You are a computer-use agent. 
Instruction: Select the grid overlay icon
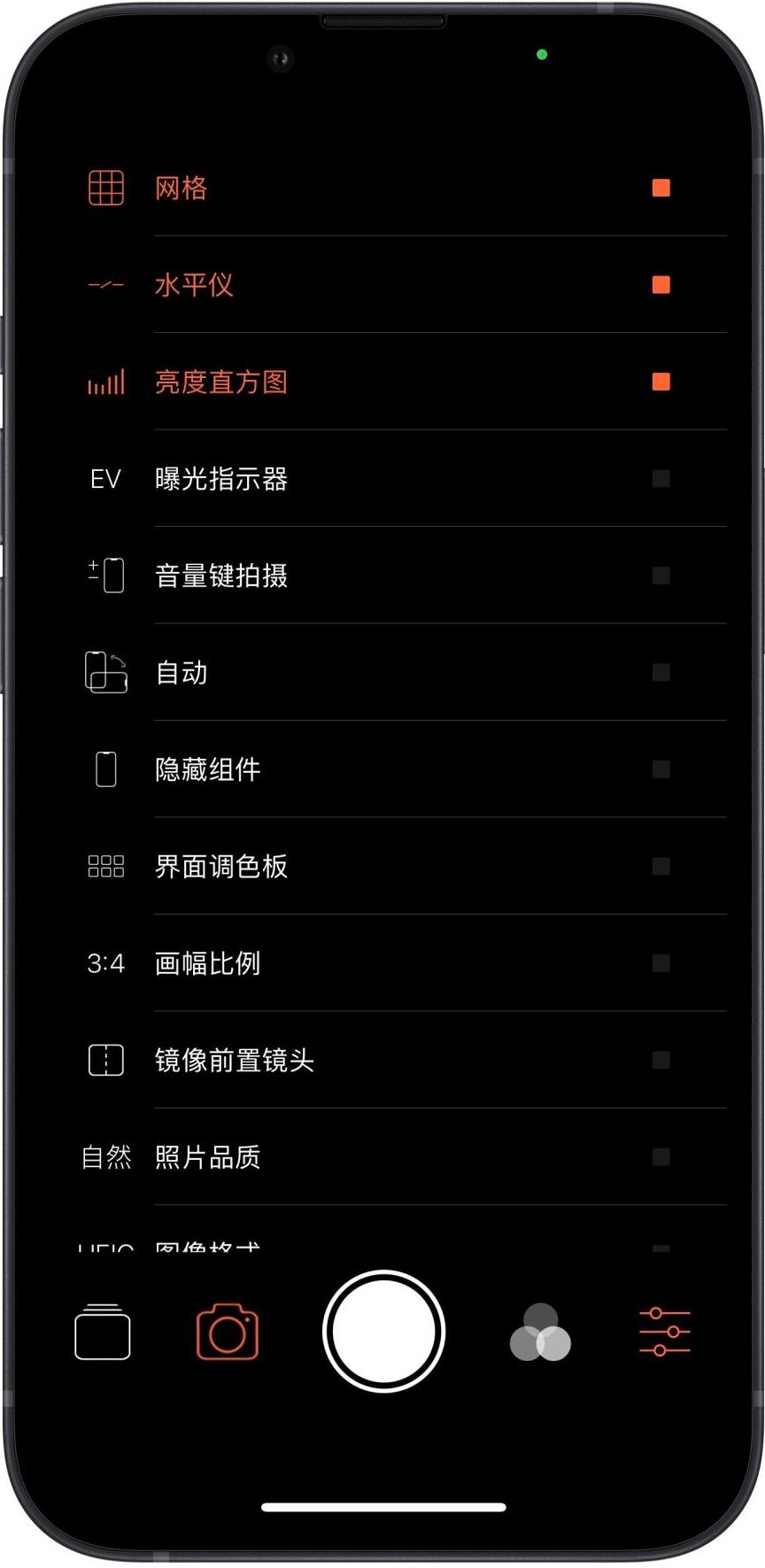pos(104,189)
